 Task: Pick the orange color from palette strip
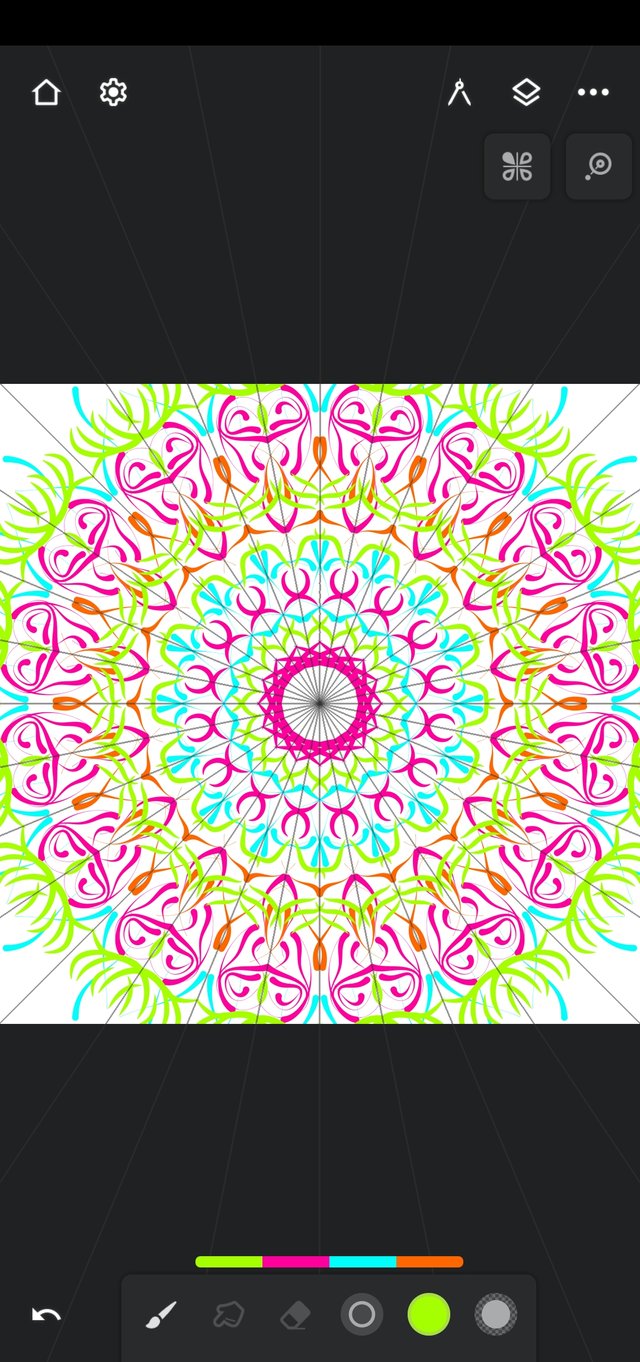click(x=429, y=1262)
